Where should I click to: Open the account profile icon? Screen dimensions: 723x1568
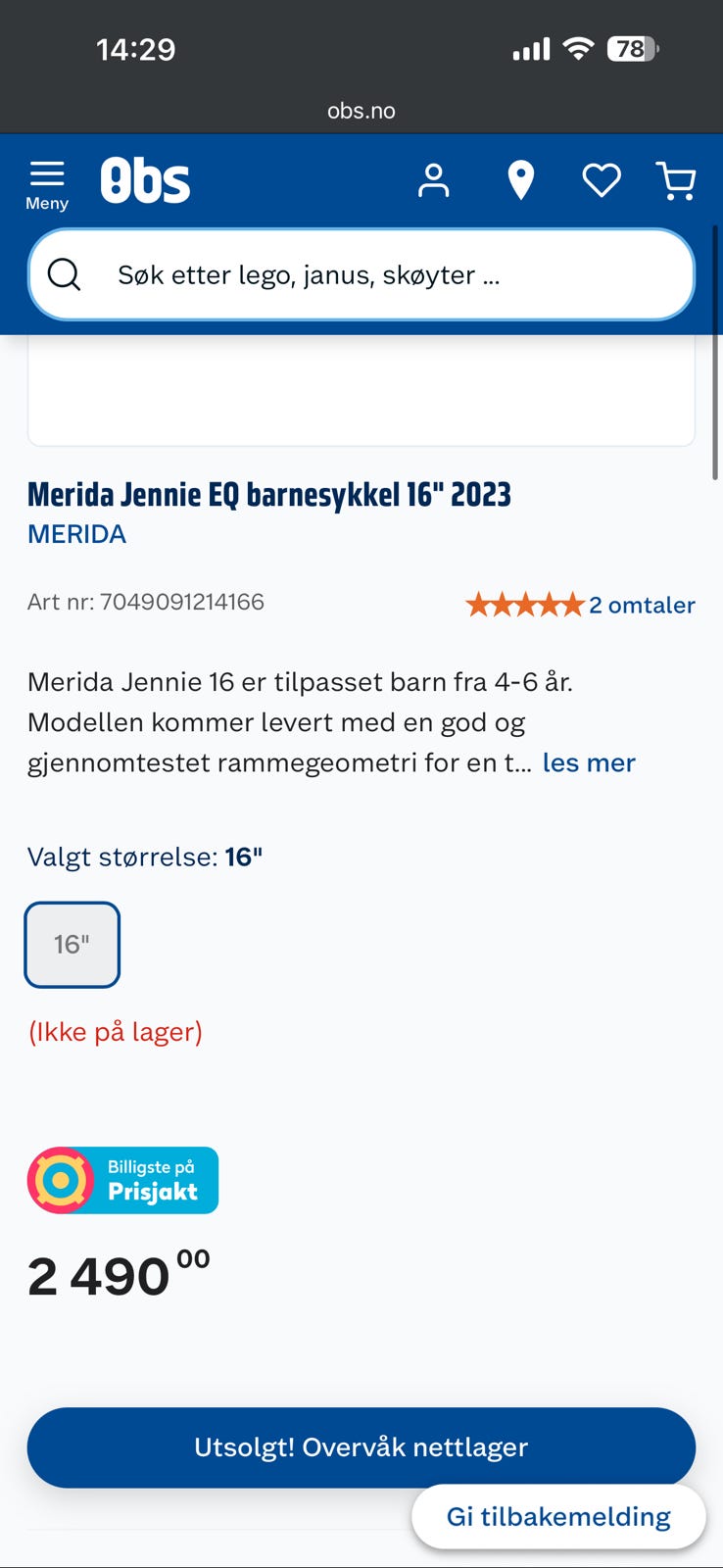point(433,180)
